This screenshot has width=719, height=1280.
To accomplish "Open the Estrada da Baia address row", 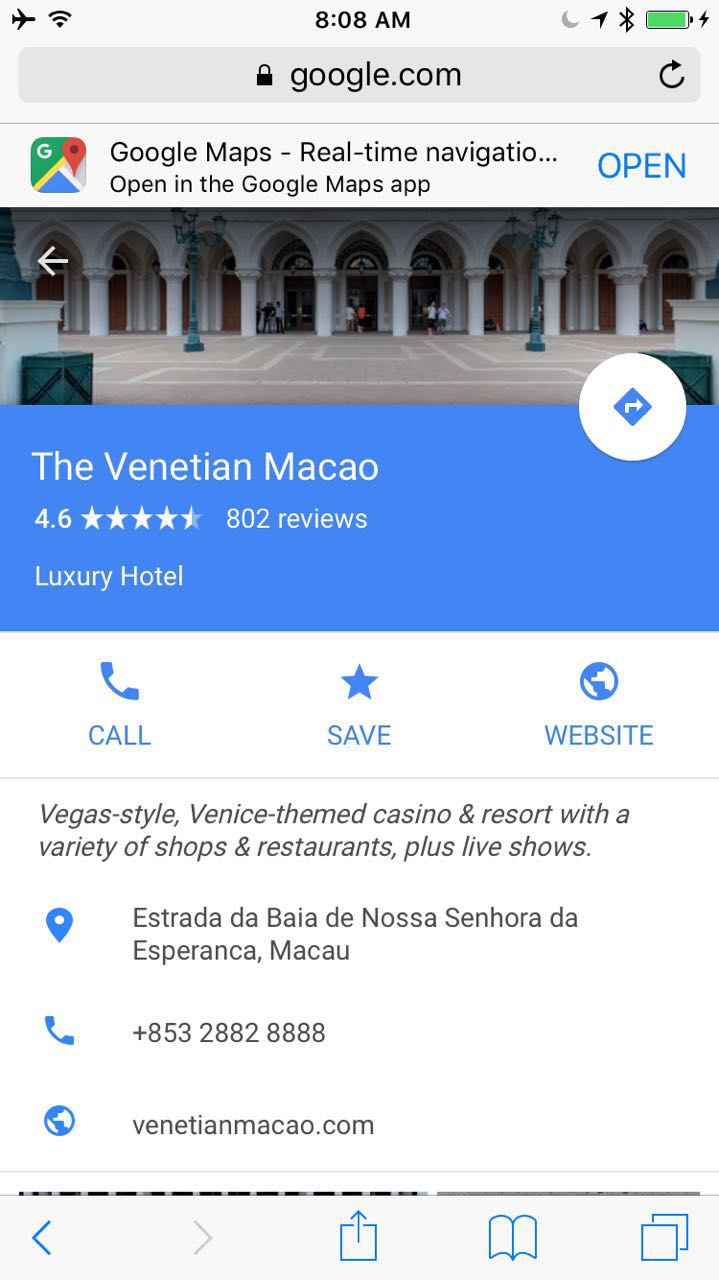I will (355, 934).
